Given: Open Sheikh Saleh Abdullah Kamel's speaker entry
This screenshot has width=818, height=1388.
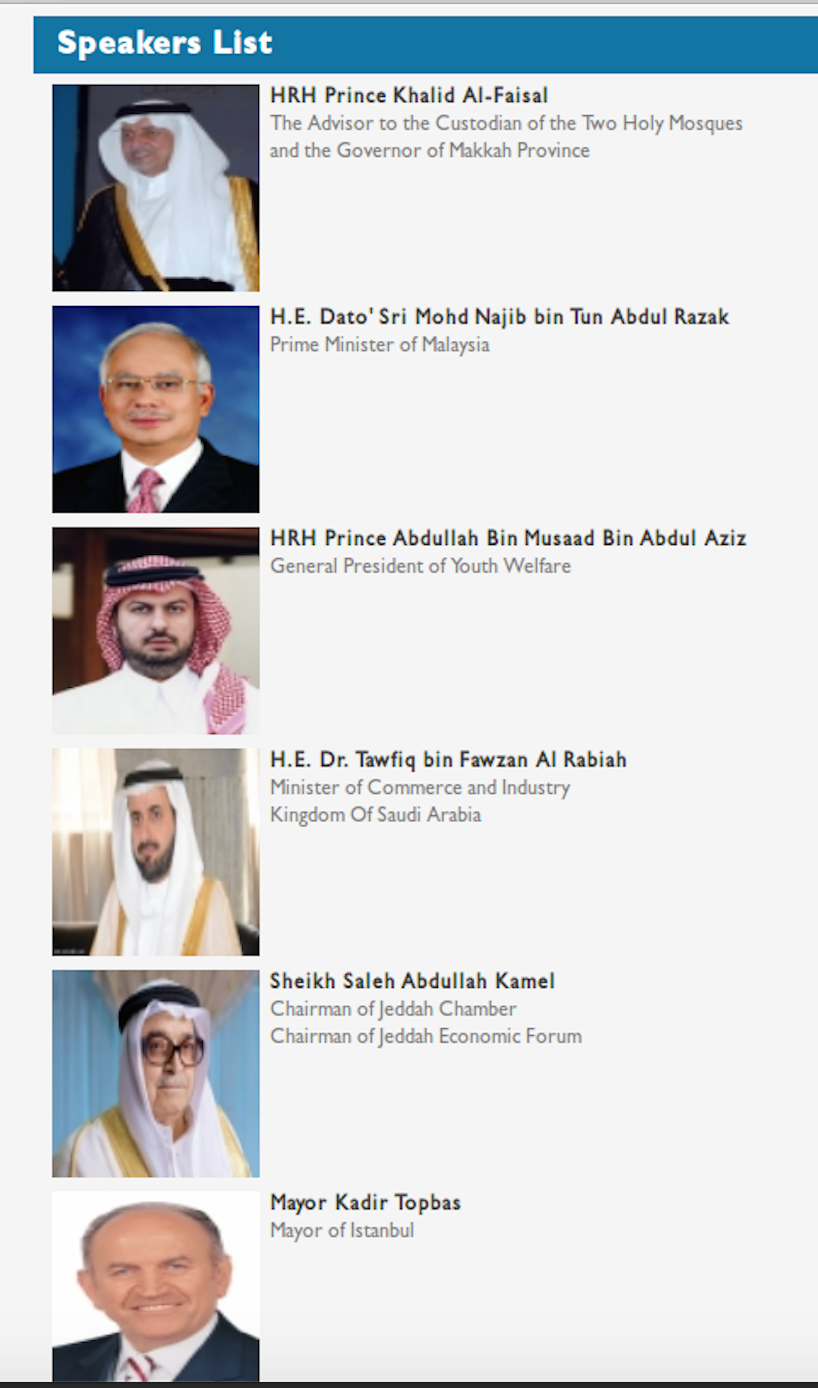Looking at the screenshot, I should pos(412,981).
